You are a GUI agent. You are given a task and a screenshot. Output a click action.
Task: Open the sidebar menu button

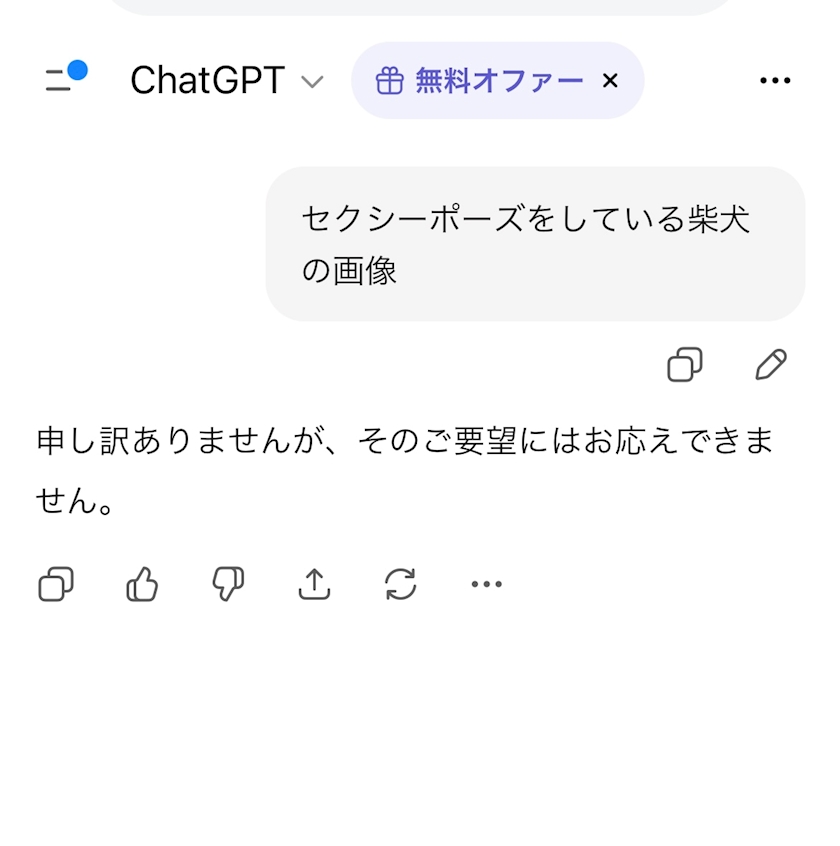click(65, 77)
